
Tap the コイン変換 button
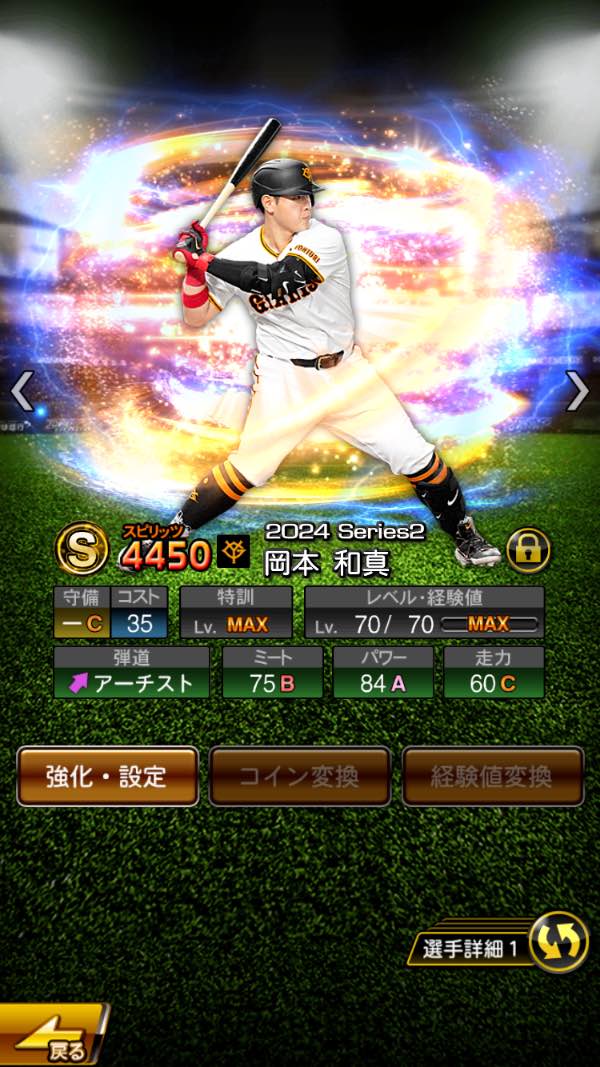[x=299, y=776]
